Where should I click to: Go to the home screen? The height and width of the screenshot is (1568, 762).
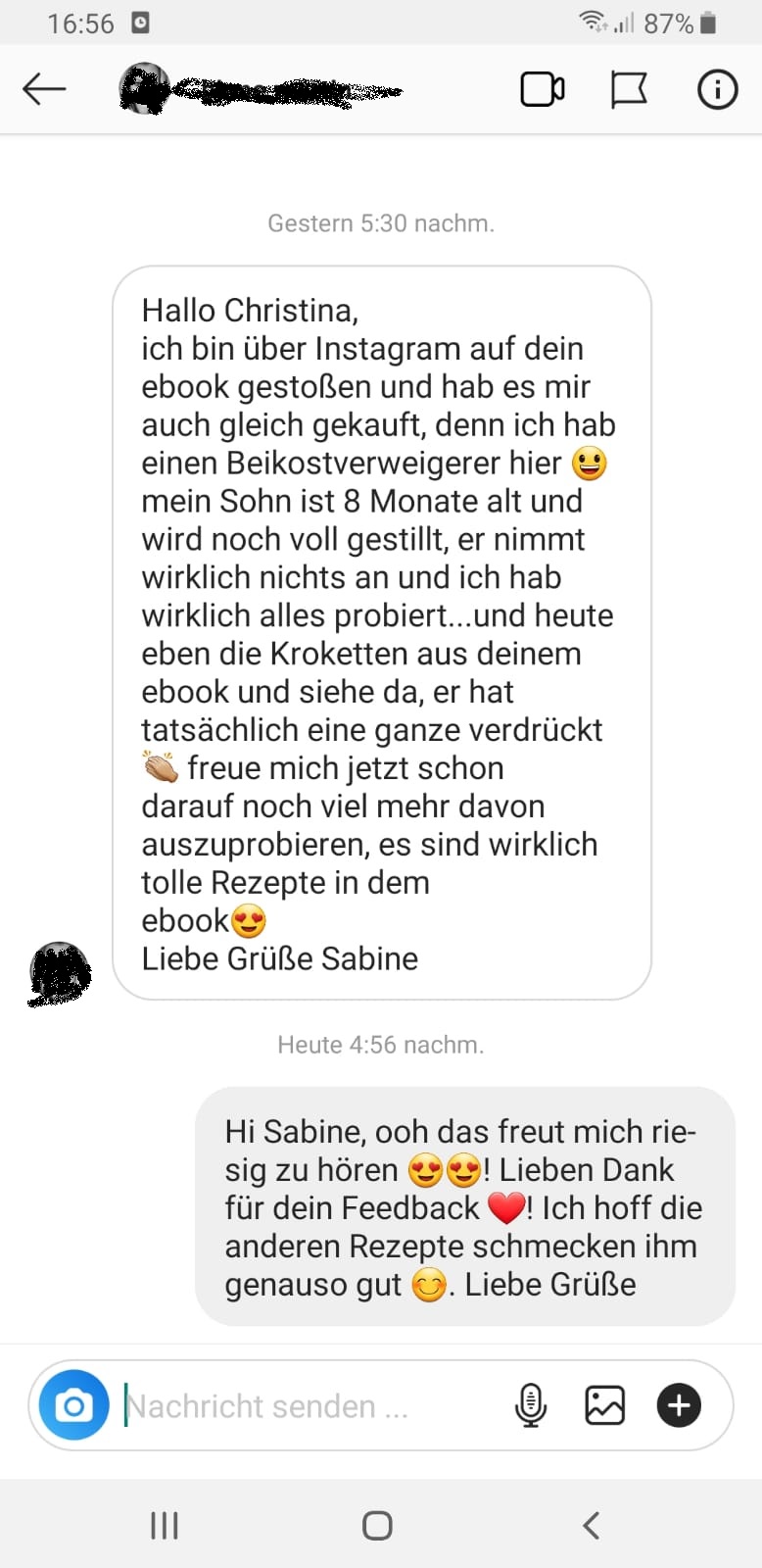click(x=377, y=1525)
